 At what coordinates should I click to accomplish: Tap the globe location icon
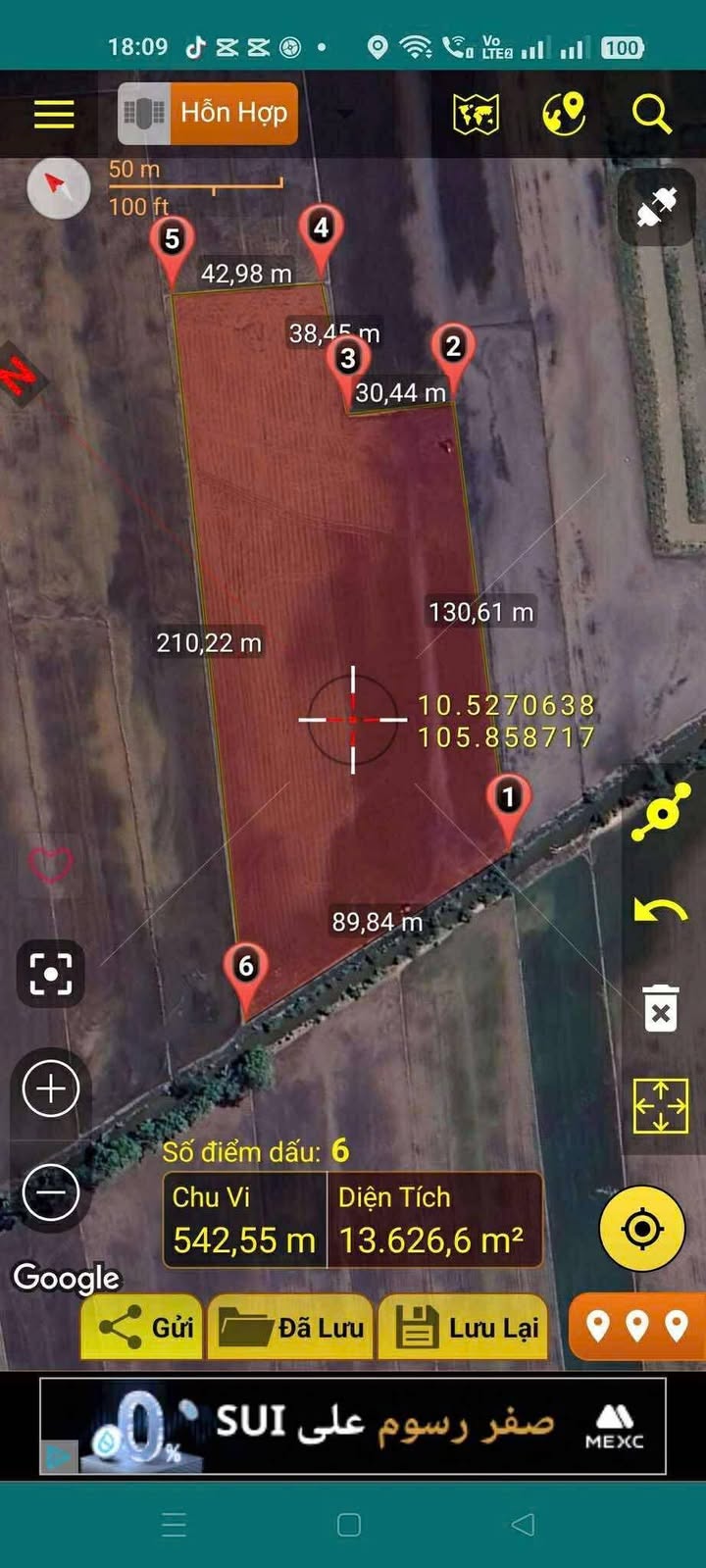(x=564, y=114)
